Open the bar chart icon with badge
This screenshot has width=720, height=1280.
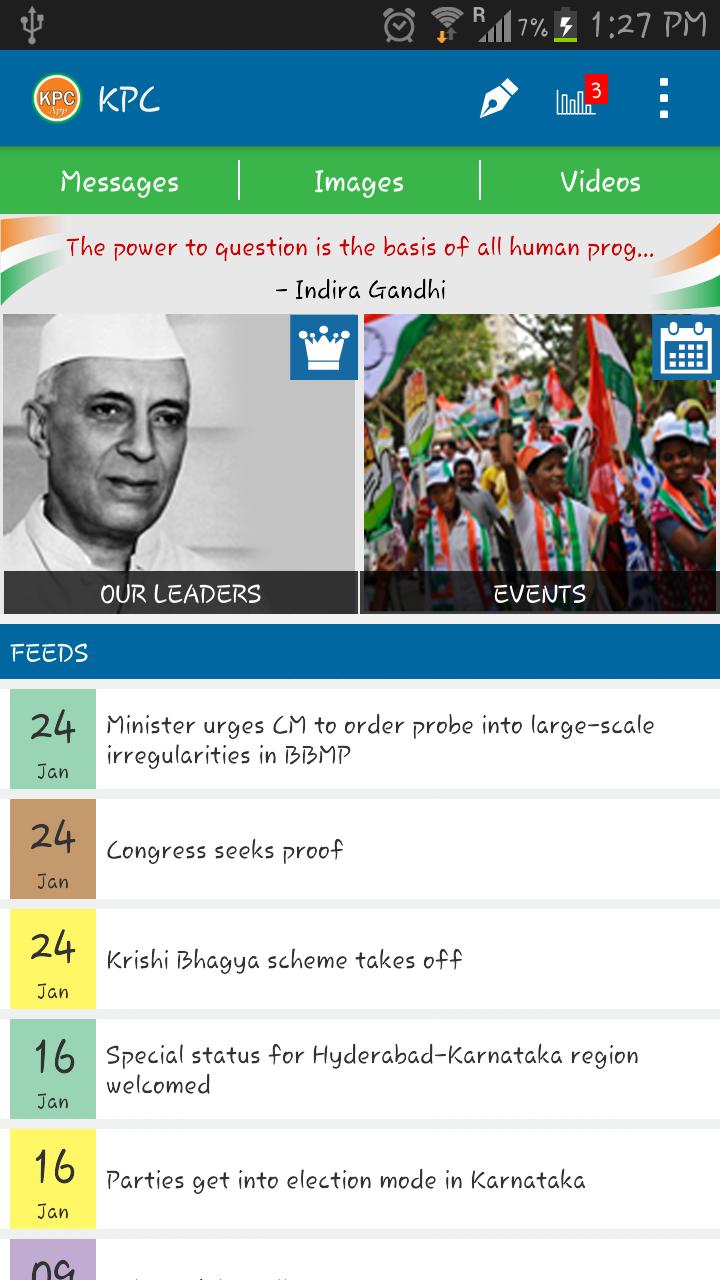pos(578,99)
